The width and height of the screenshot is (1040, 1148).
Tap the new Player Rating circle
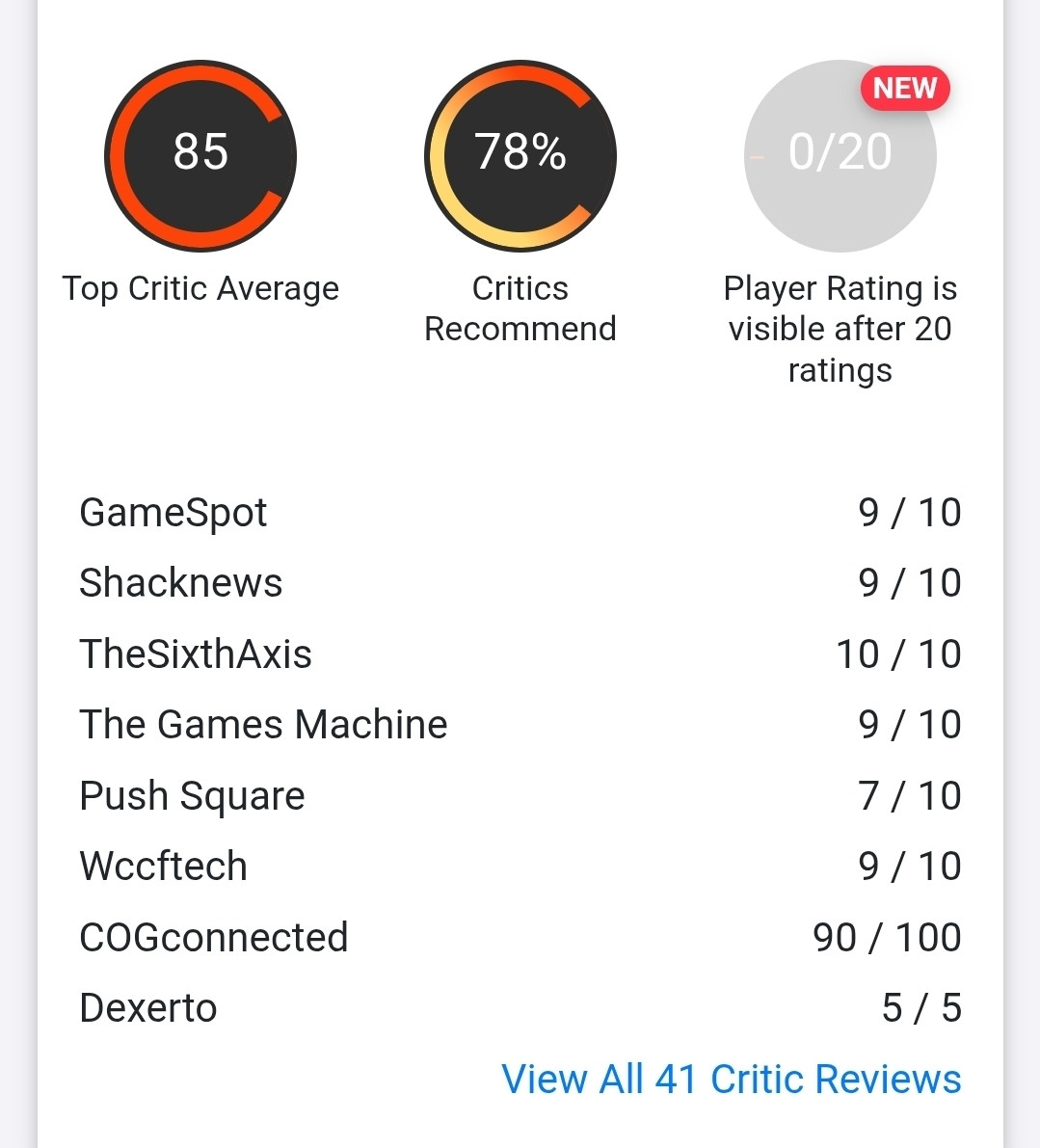[x=840, y=156]
